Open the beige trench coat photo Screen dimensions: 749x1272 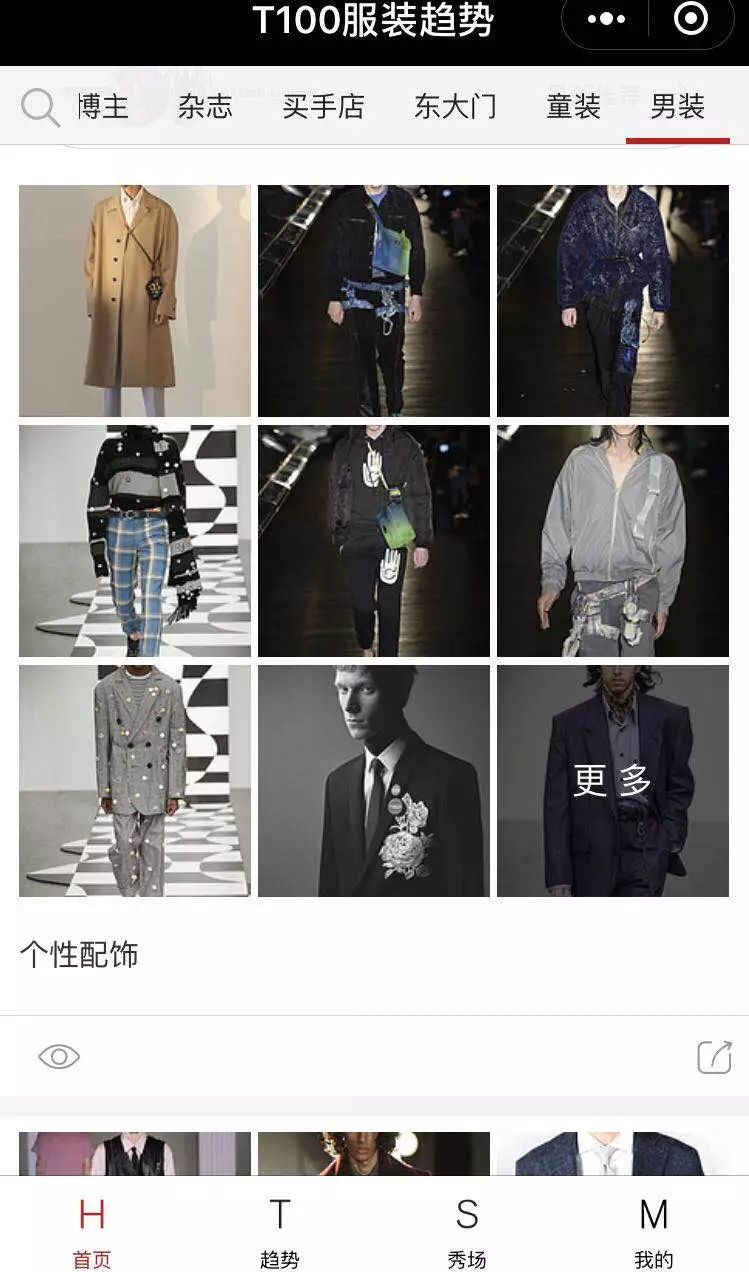pyautogui.click(x=135, y=297)
